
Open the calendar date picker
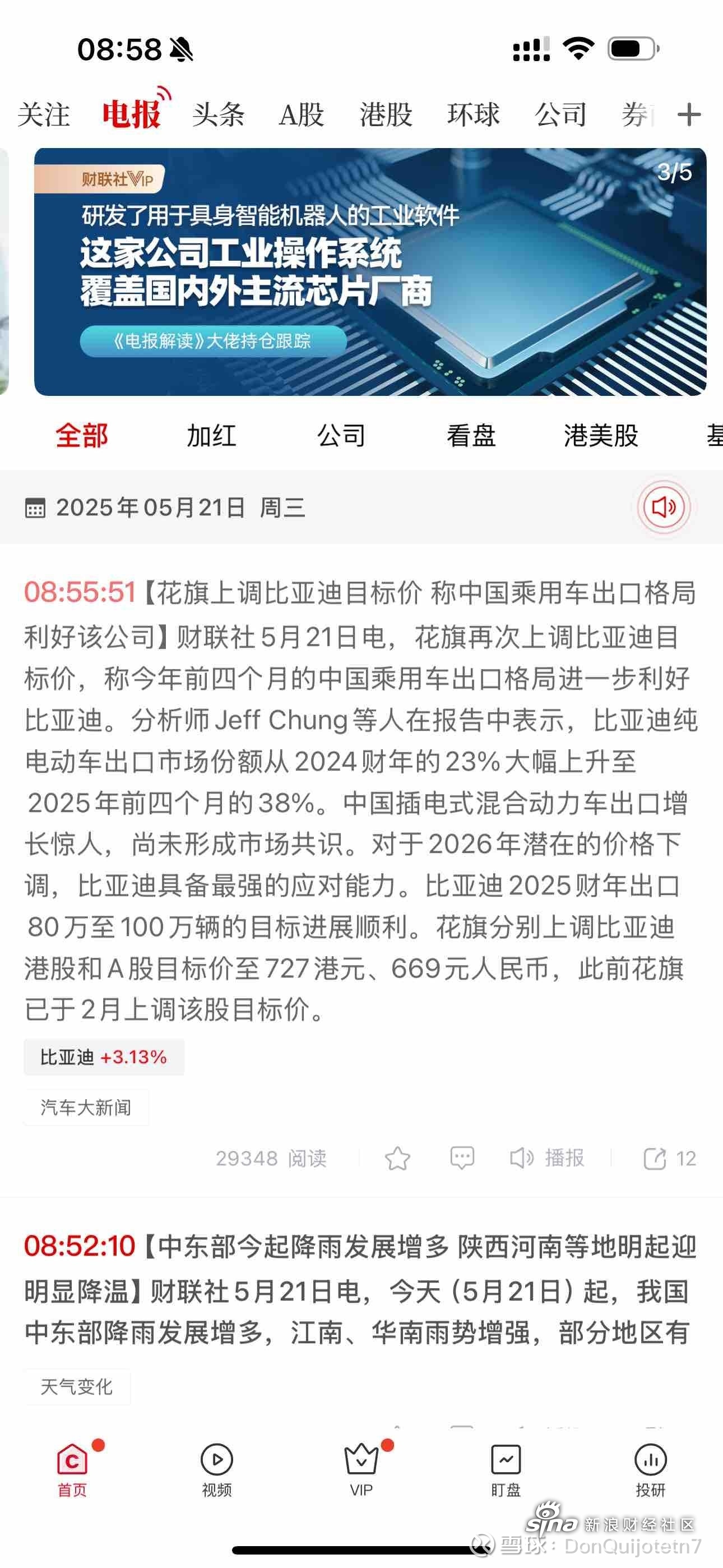click(35, 508)
